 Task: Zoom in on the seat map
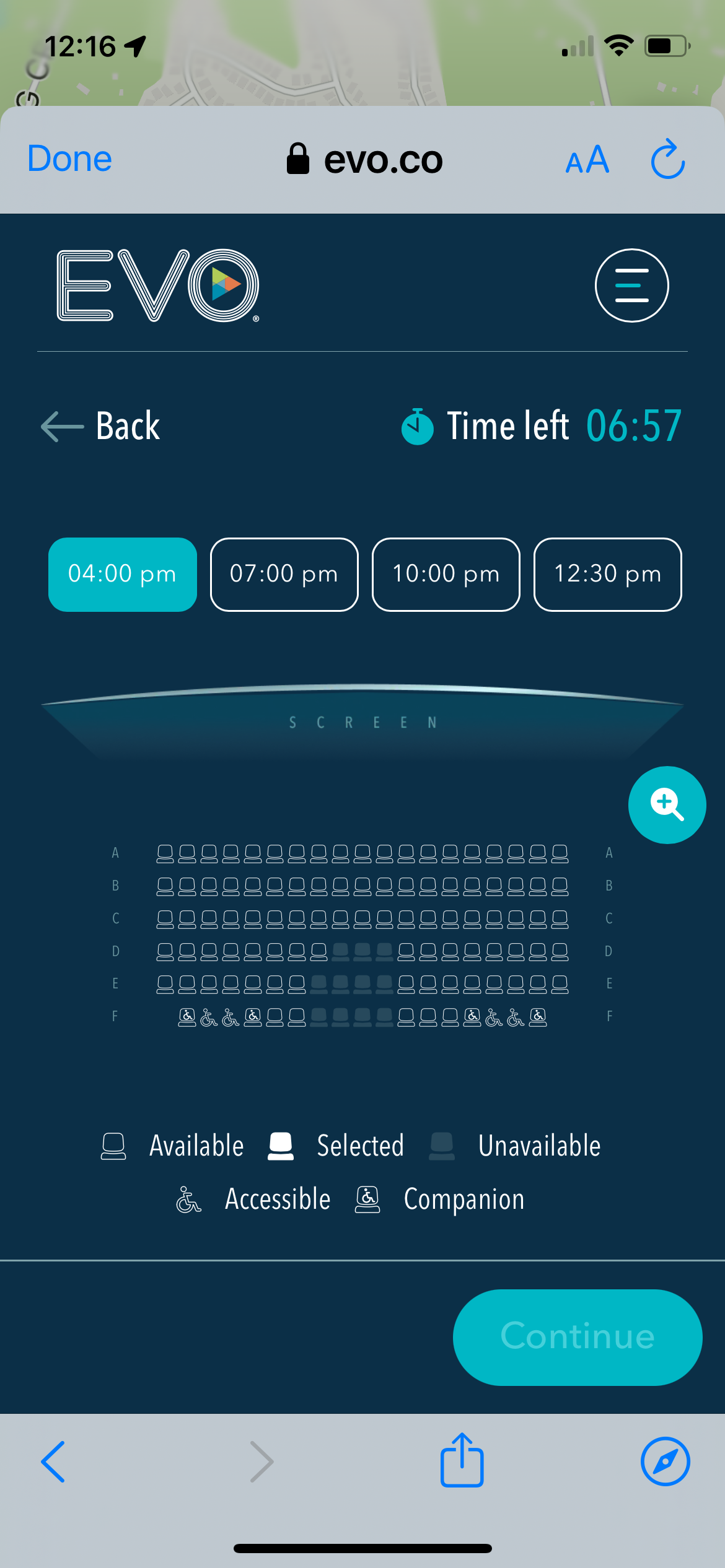click(x=667, y=804)
